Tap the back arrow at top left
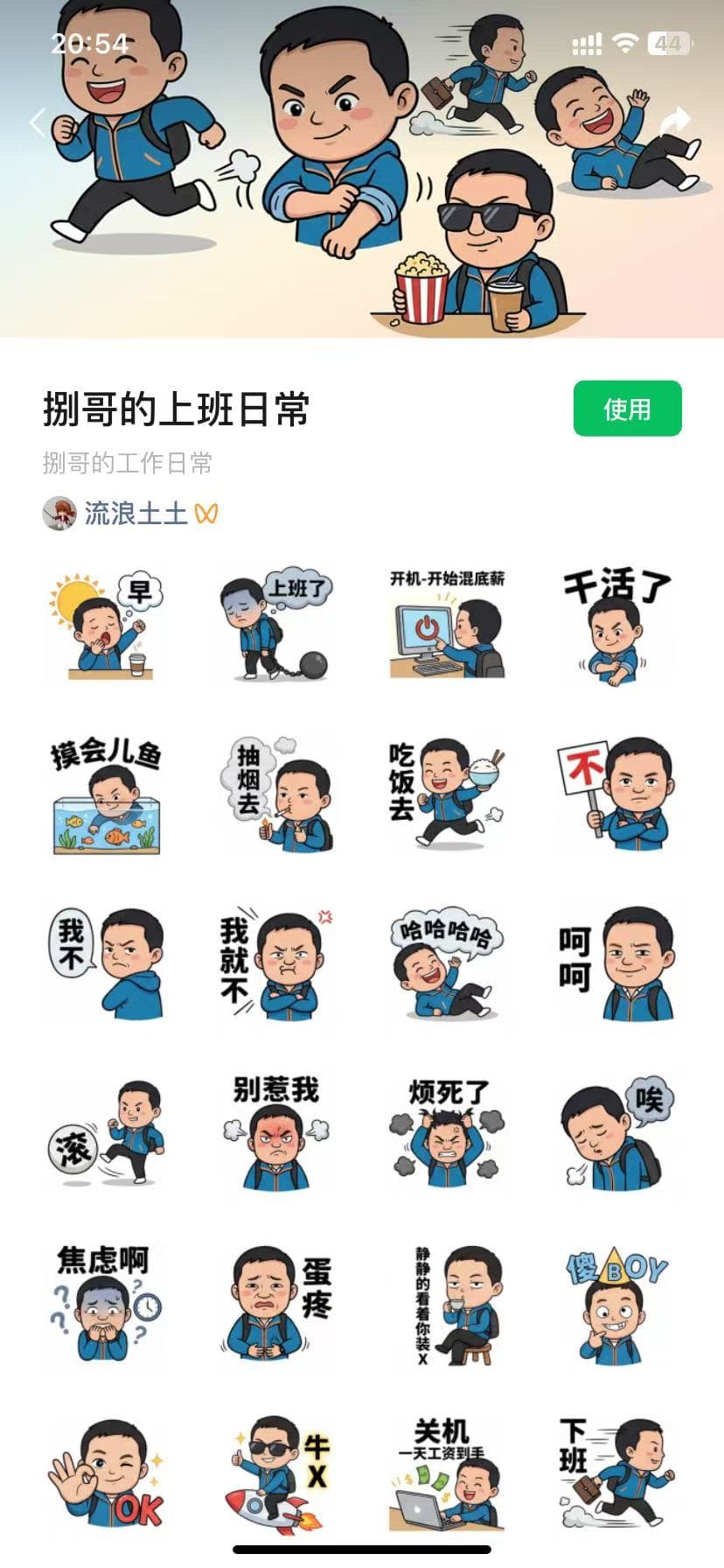The image size is (724, 1568). [x=37, y=122]
